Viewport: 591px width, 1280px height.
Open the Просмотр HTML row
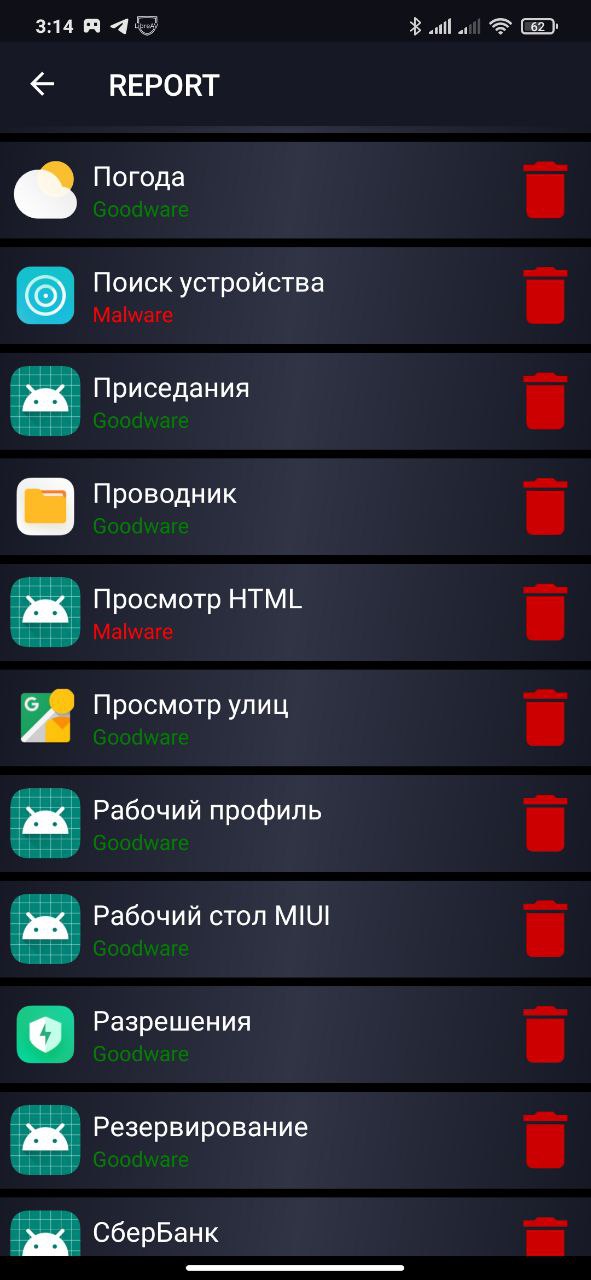click(x=295, y=612)
